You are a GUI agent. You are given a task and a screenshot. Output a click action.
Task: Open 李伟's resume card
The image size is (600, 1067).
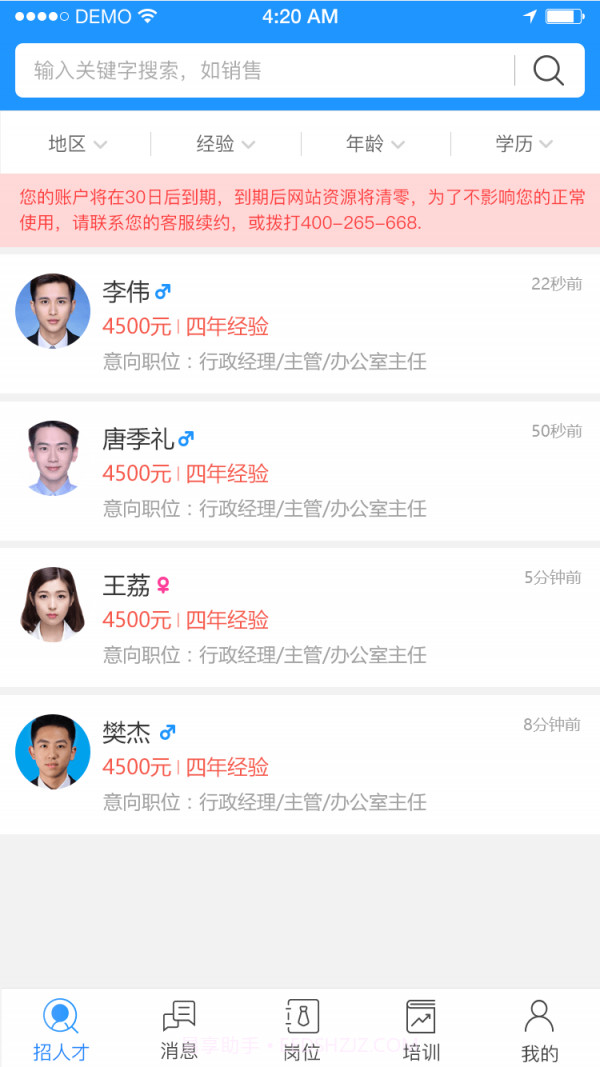coord(300,324)
